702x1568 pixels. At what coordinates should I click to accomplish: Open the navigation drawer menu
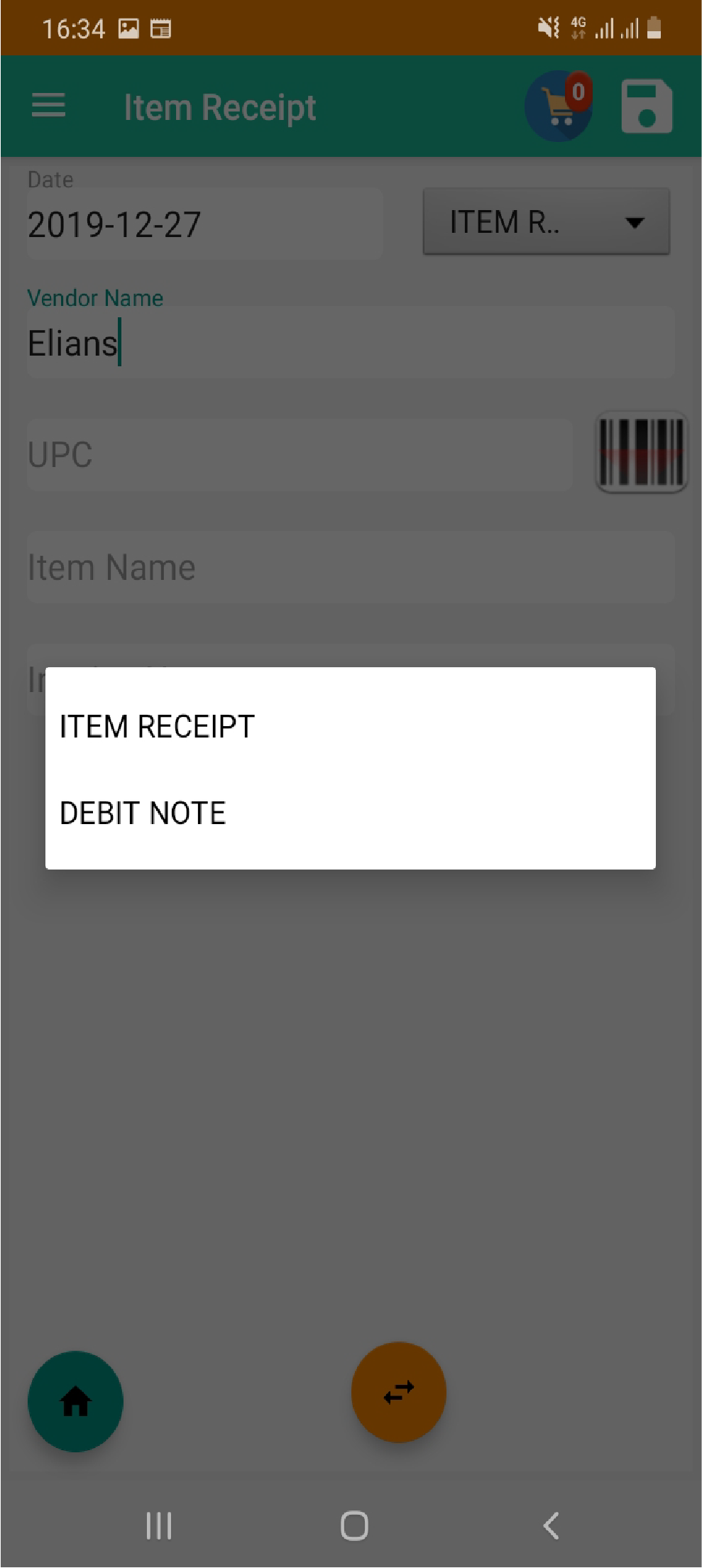(x=48, y=106)
